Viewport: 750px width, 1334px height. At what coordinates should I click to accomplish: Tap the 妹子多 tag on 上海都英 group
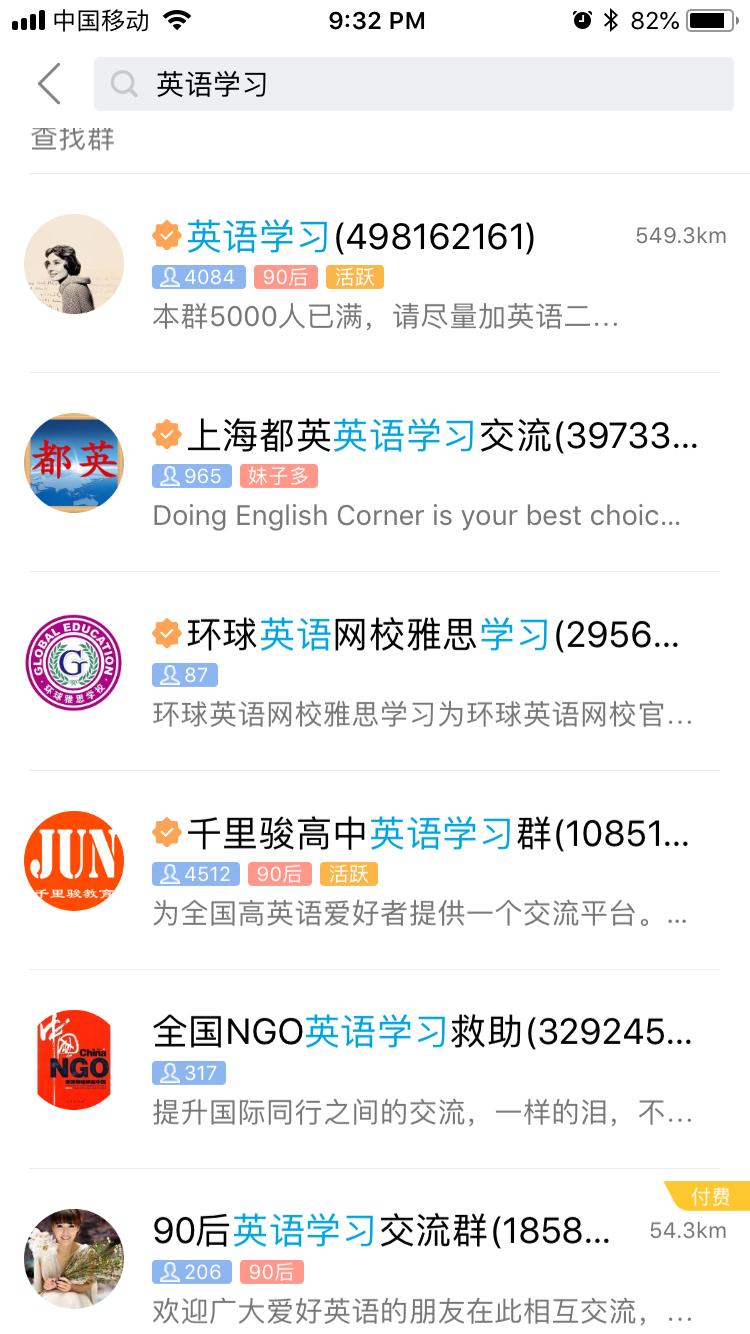[280, 476]
